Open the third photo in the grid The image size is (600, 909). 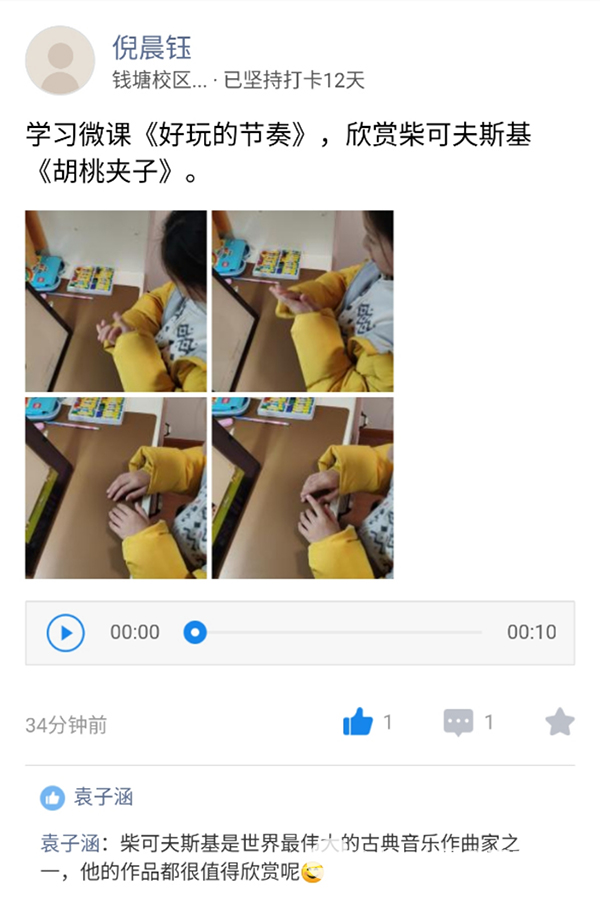(x=116, y=487)
